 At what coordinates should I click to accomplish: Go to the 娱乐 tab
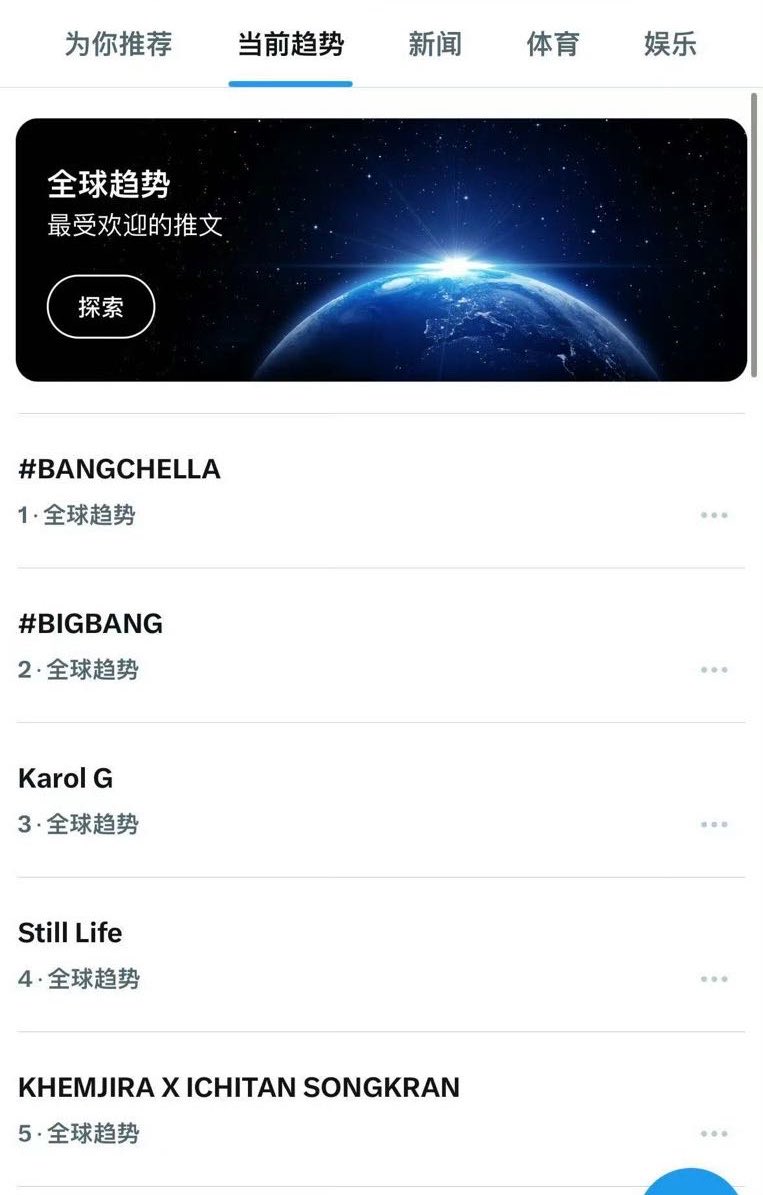[x=670, y=44]
